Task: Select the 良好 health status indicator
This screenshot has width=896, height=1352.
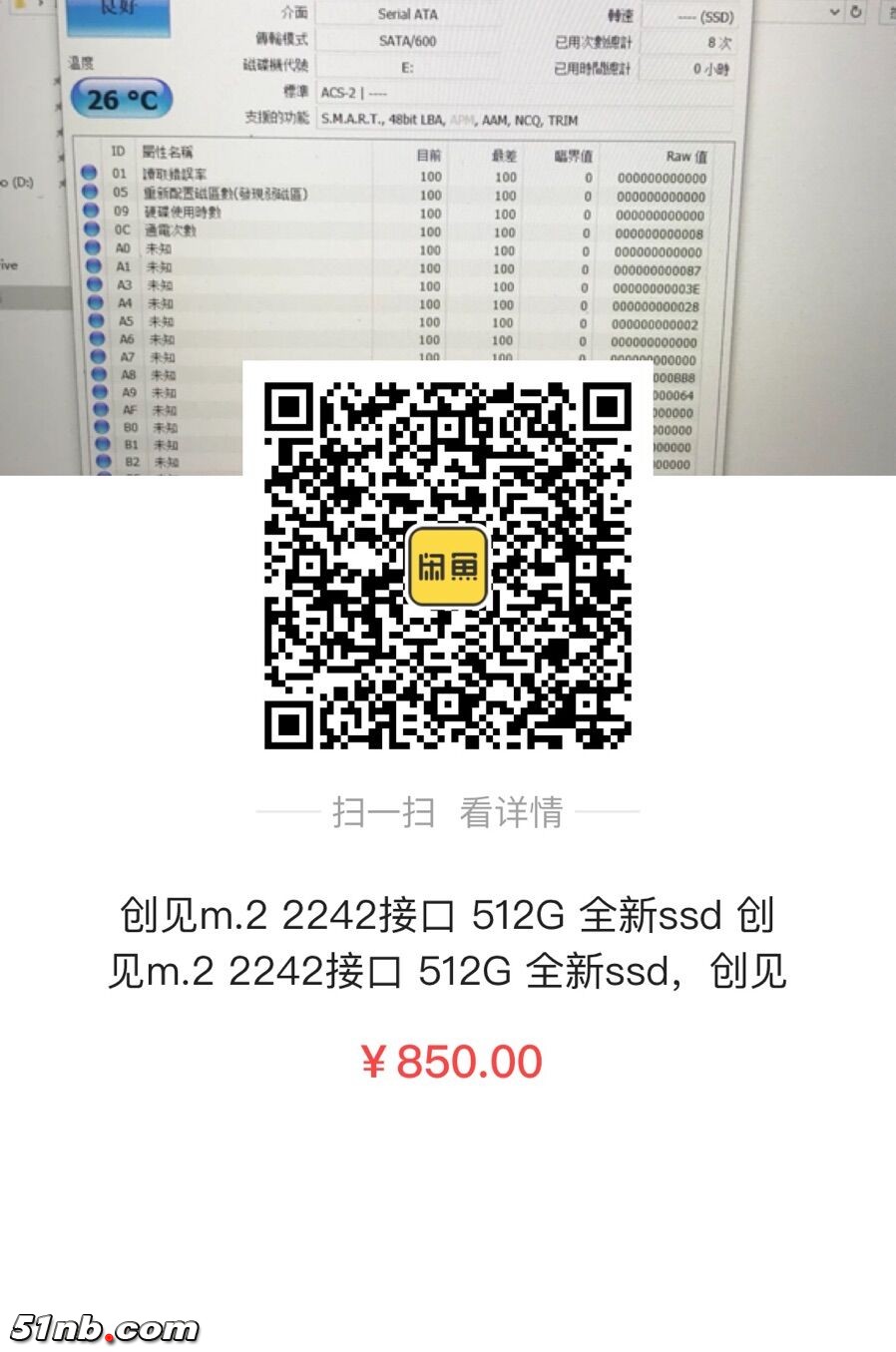Action: coord(117,14)
